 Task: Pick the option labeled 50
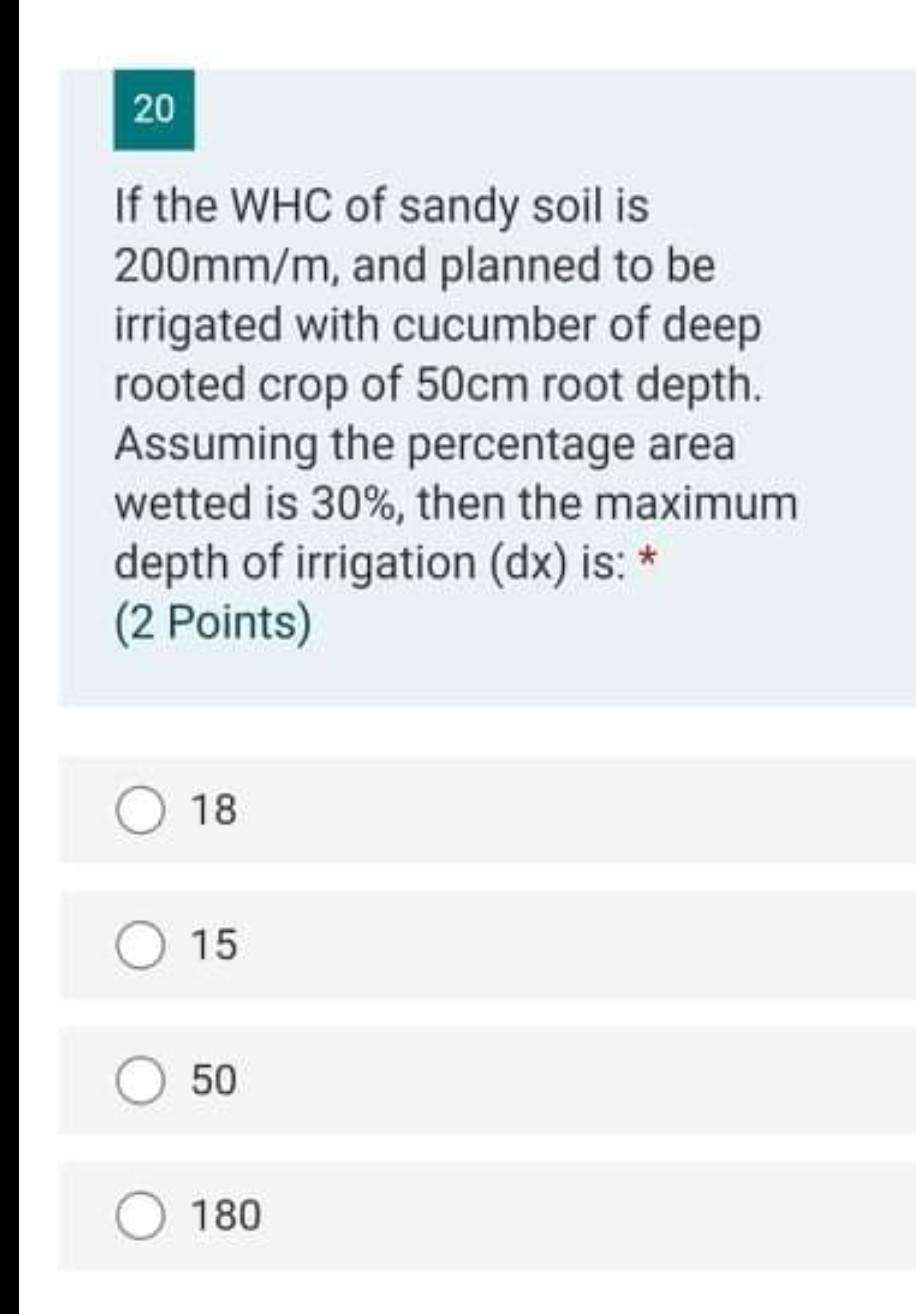coord(146,1080)
